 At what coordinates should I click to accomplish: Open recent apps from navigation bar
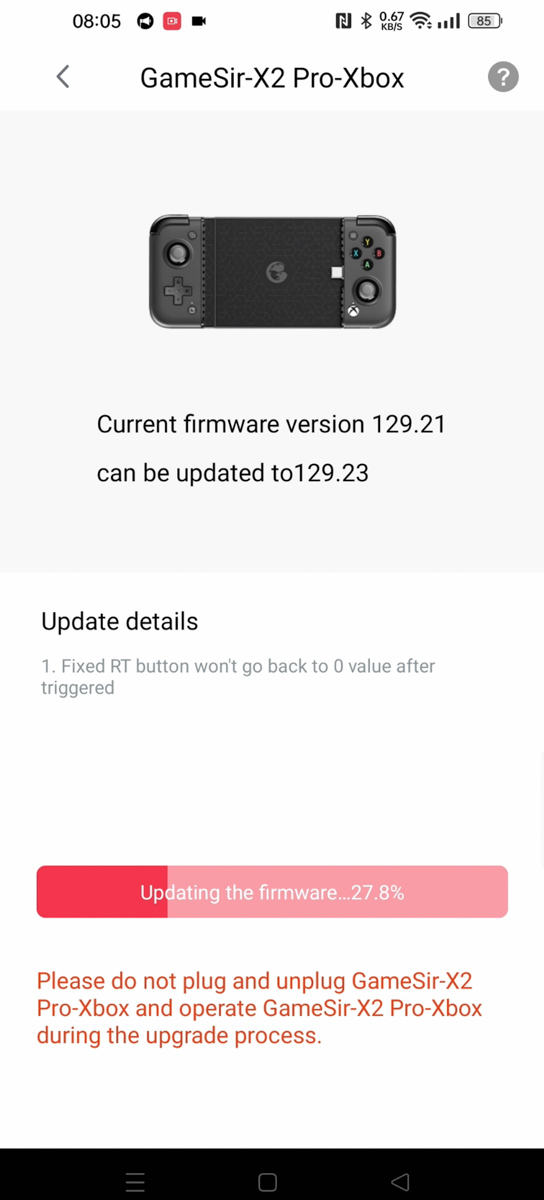tap(136, 1182)
